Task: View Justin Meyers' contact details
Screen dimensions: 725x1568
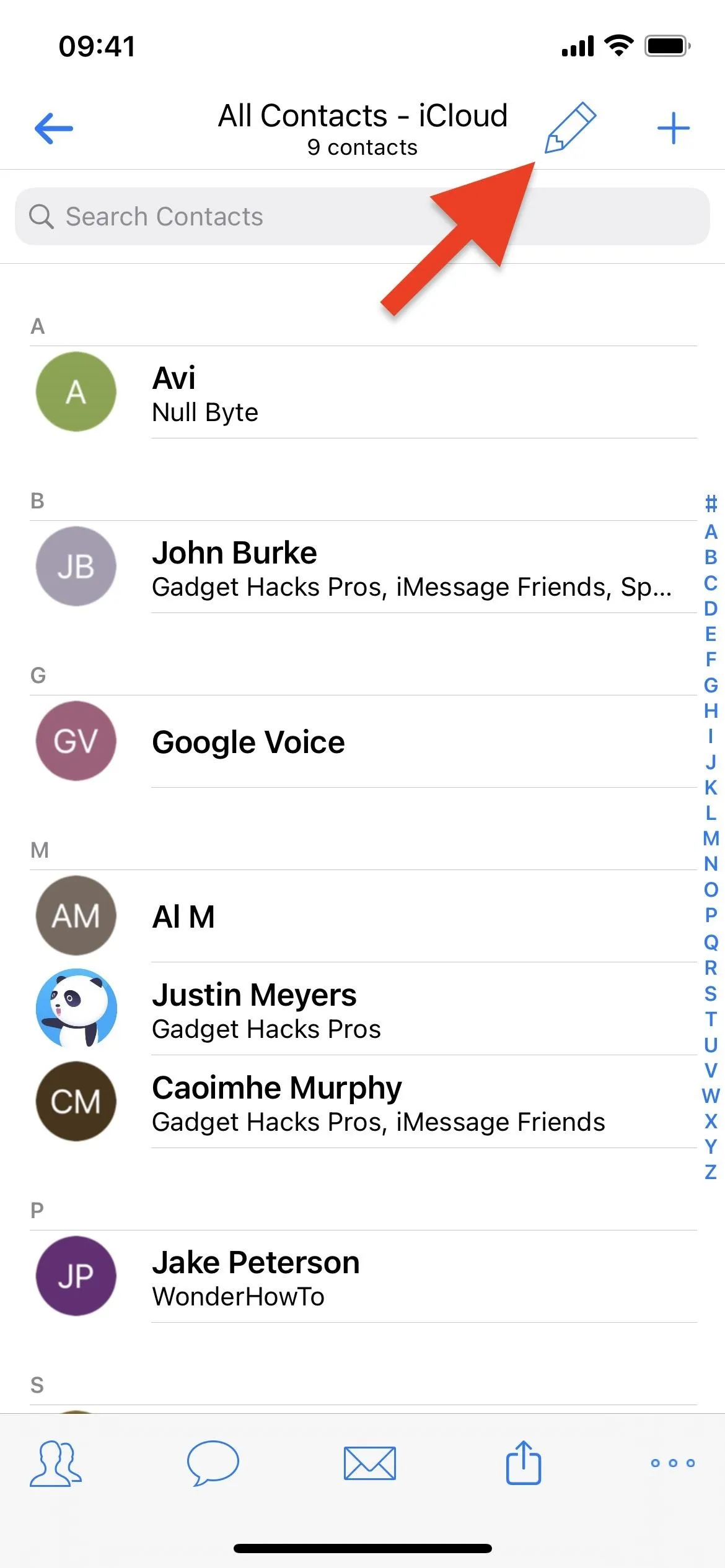Action: (362, 1009)
